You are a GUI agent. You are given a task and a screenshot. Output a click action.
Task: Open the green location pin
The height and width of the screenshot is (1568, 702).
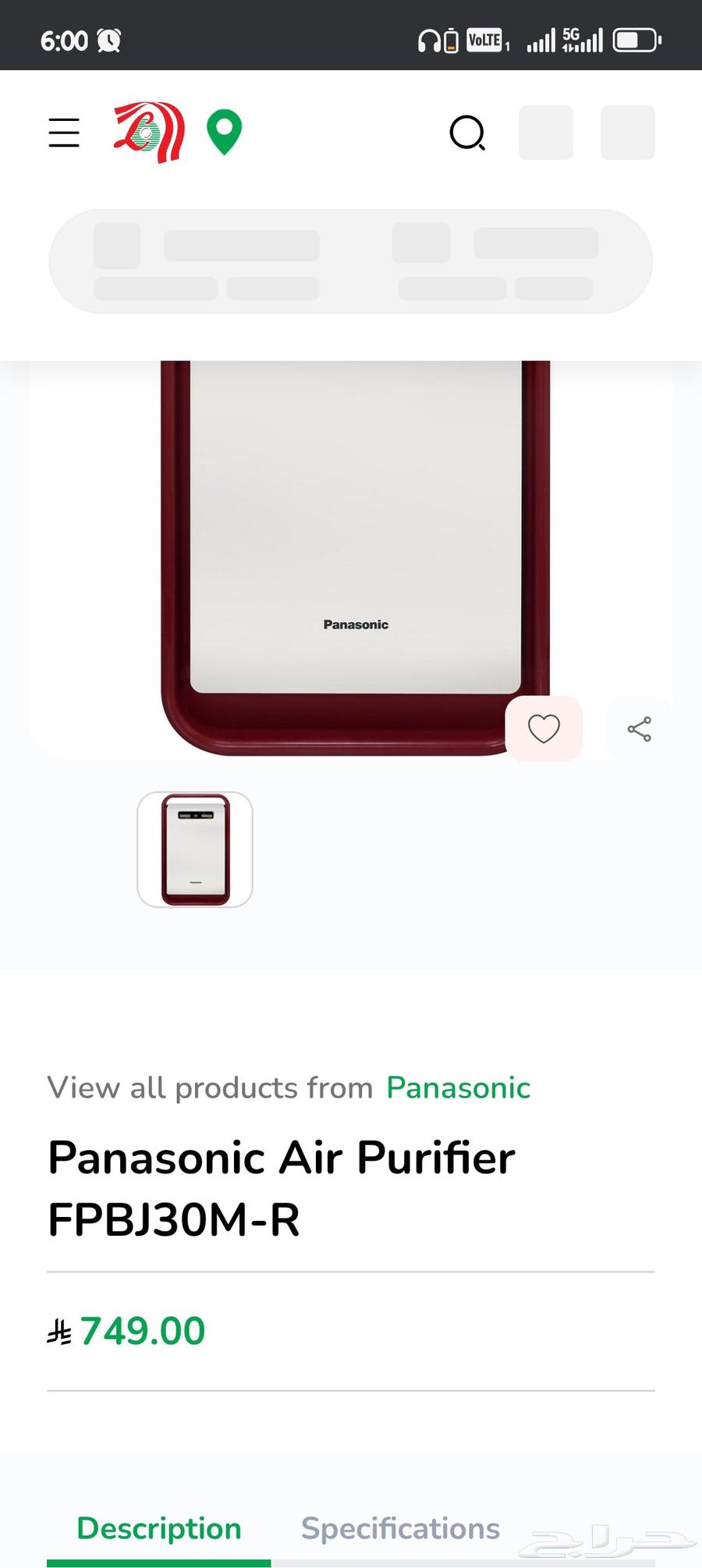tap(225, 133)
